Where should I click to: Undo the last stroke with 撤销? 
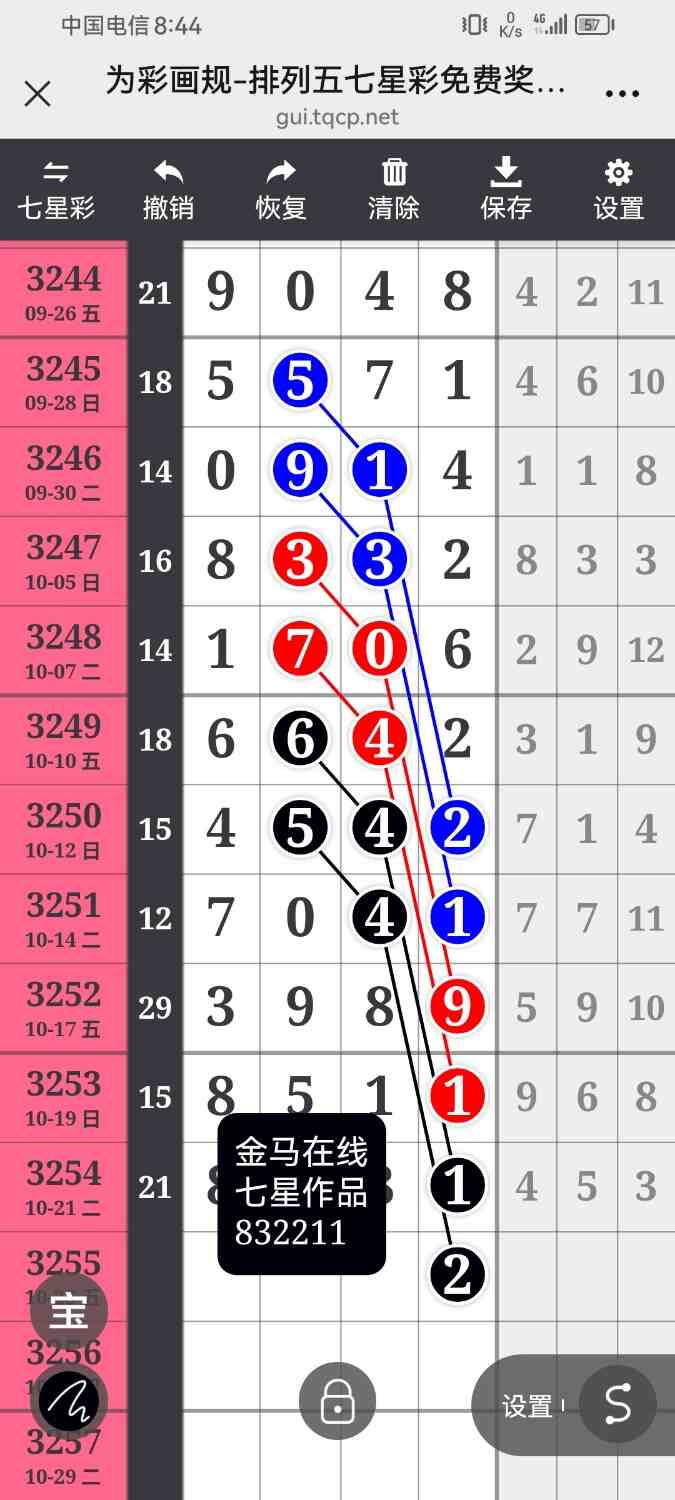point(168,190)
